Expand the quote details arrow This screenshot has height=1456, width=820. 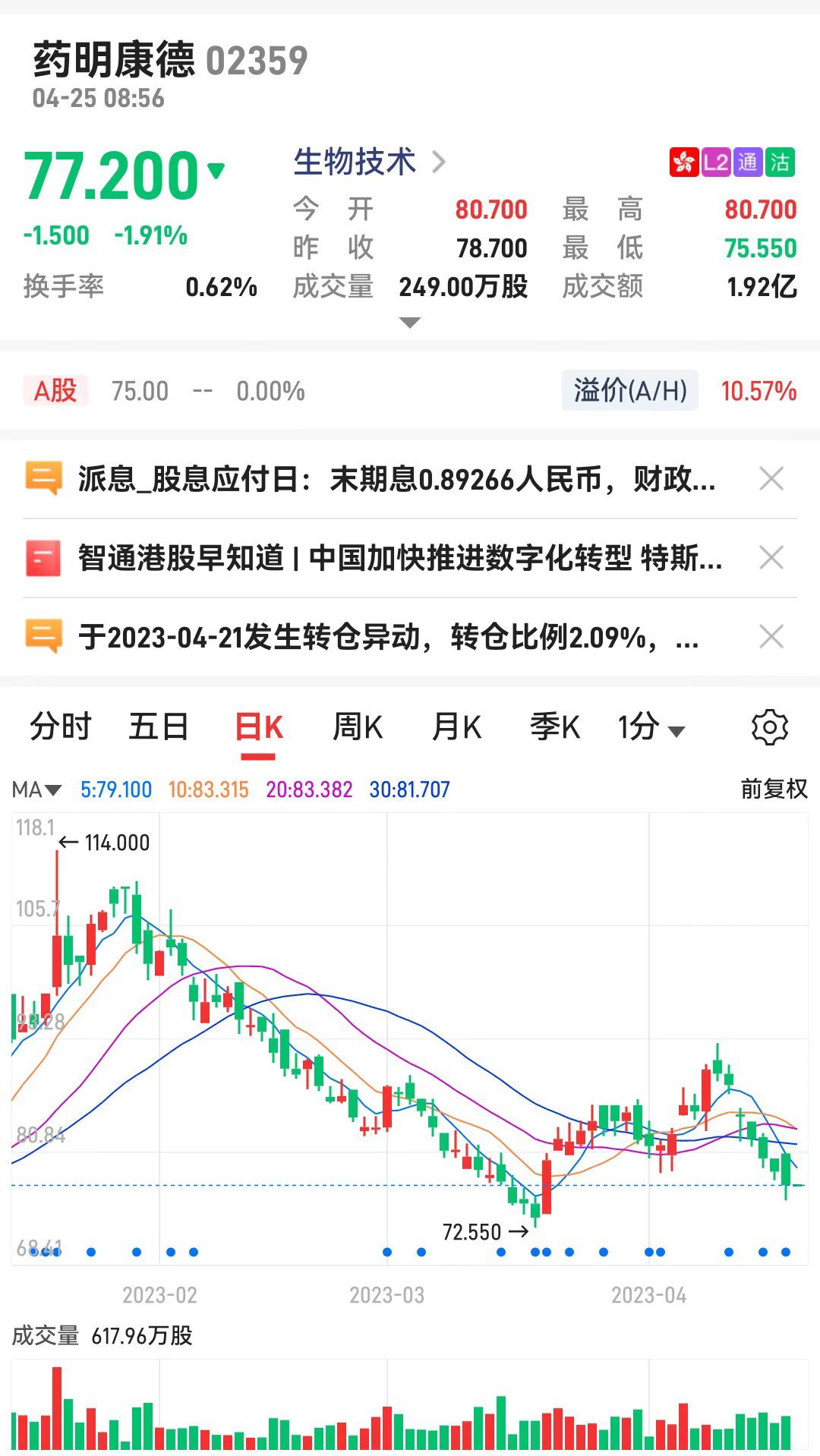(410, 323)
